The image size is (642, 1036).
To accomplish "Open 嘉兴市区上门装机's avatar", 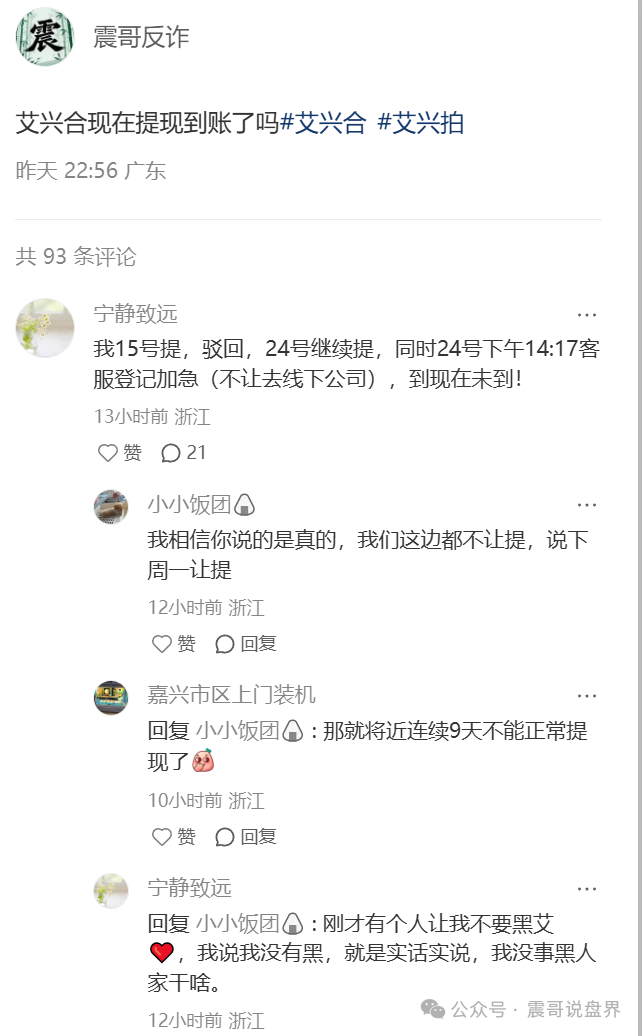I will [x=111, y=698].
